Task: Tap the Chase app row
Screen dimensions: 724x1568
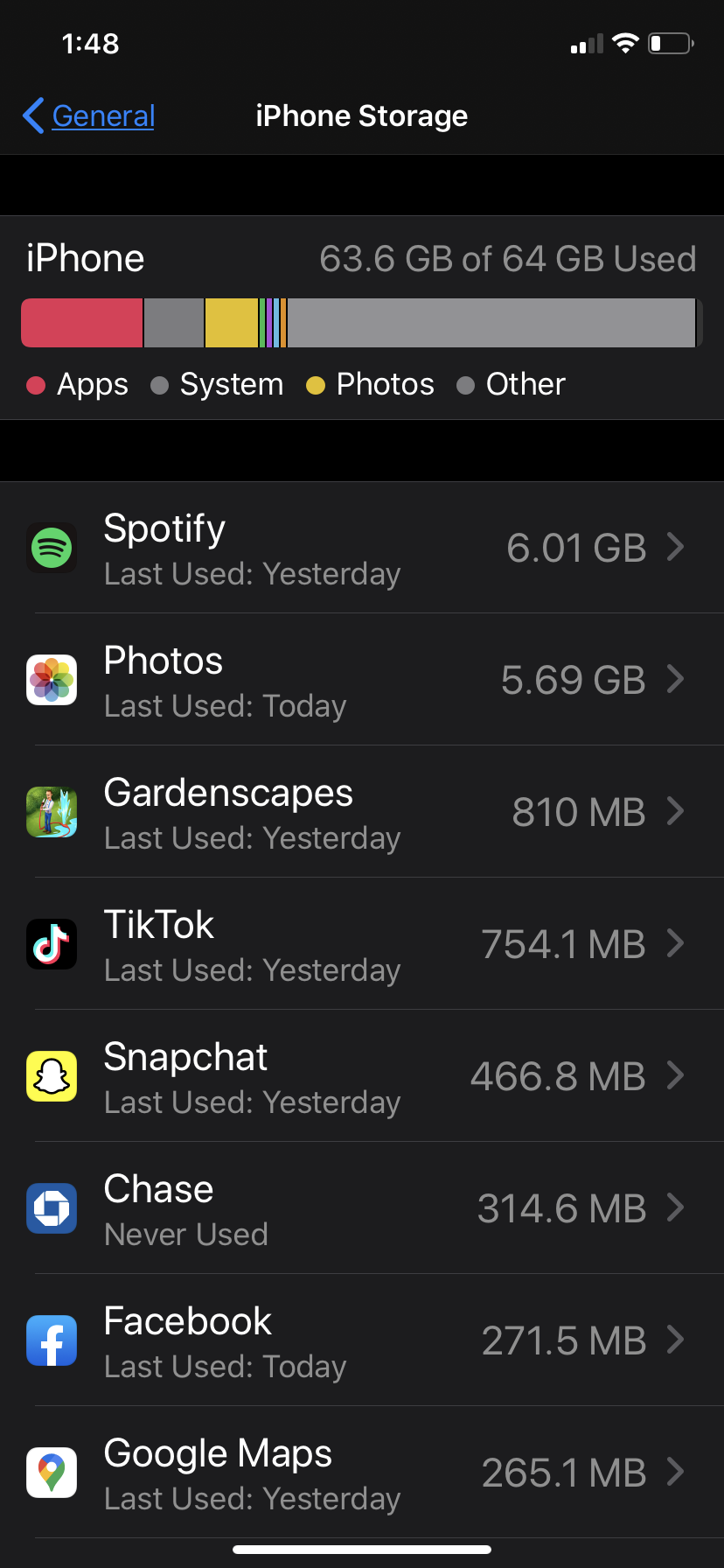Action: coord(362,1209)
